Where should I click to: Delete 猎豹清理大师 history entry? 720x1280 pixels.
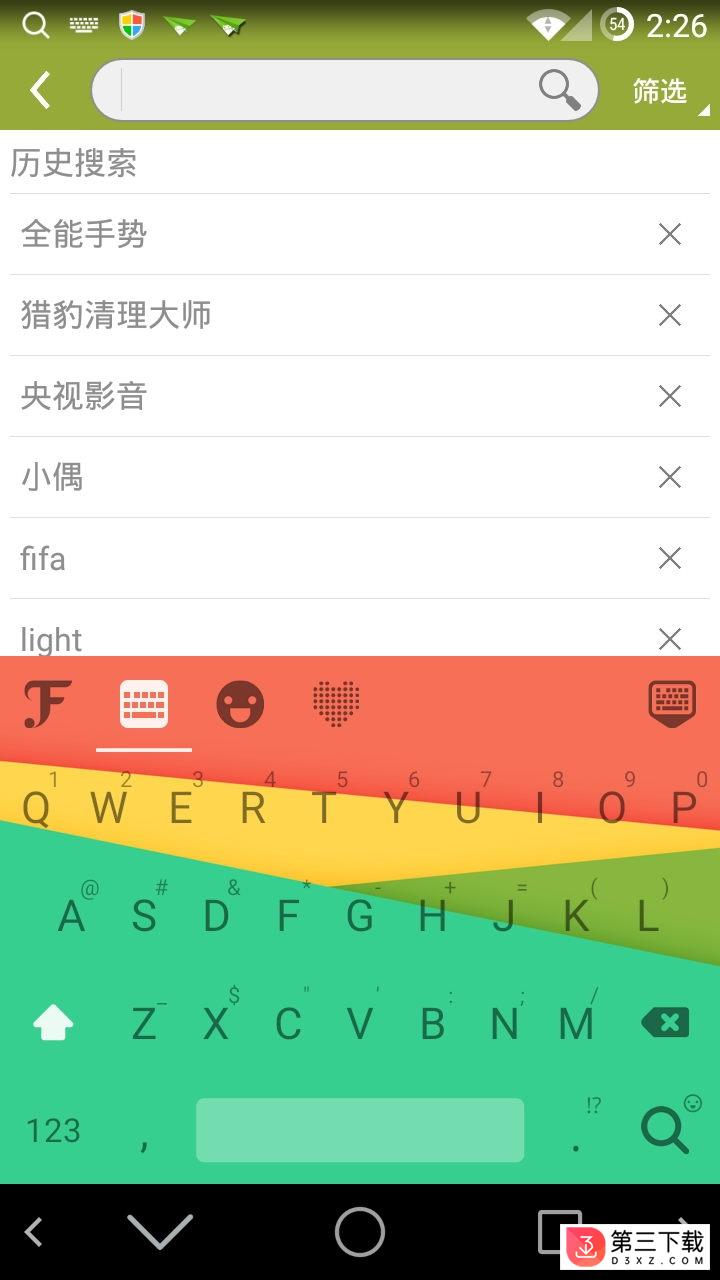(670, 315)
